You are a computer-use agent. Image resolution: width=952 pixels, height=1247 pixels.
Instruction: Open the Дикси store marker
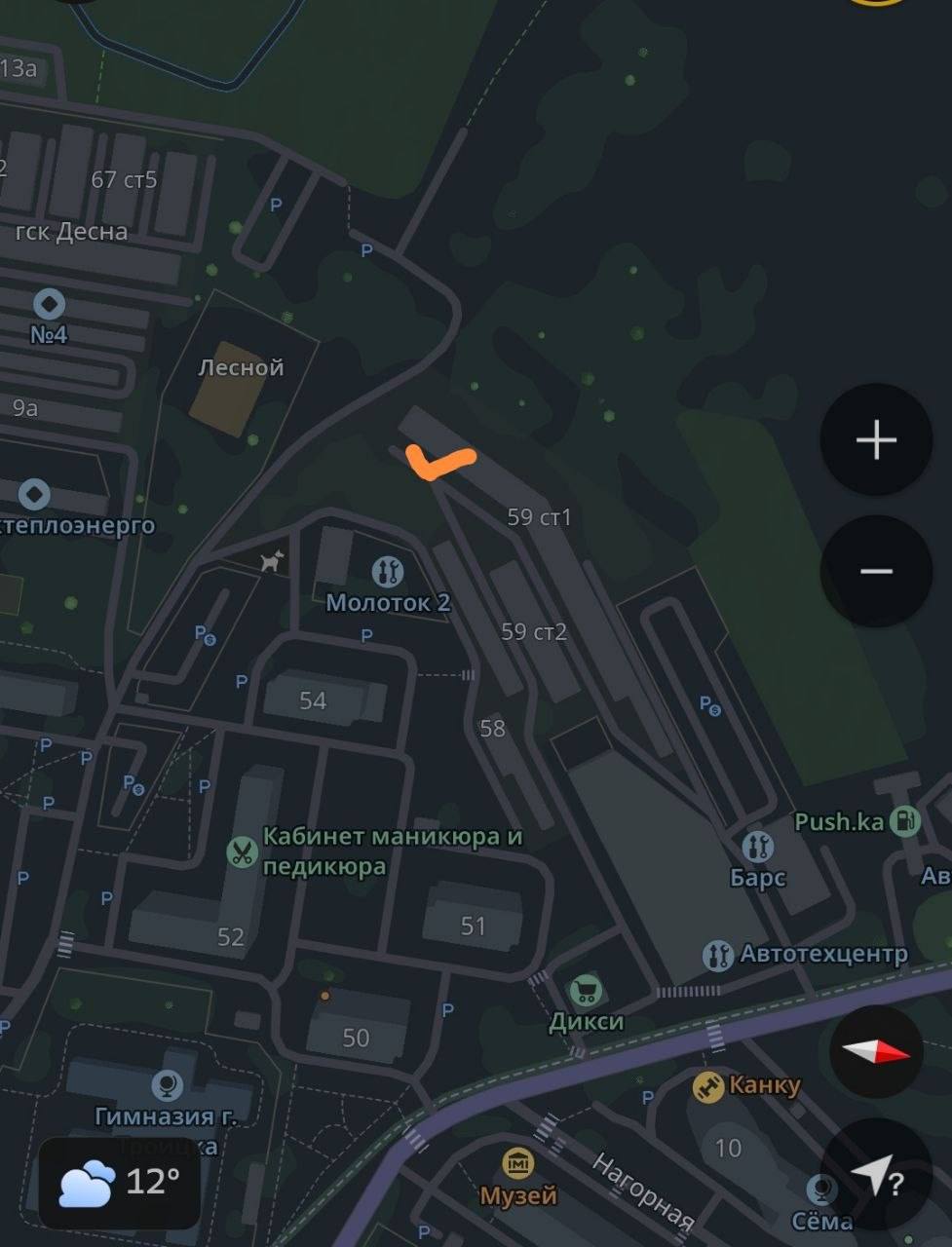[x=585, y=993]
